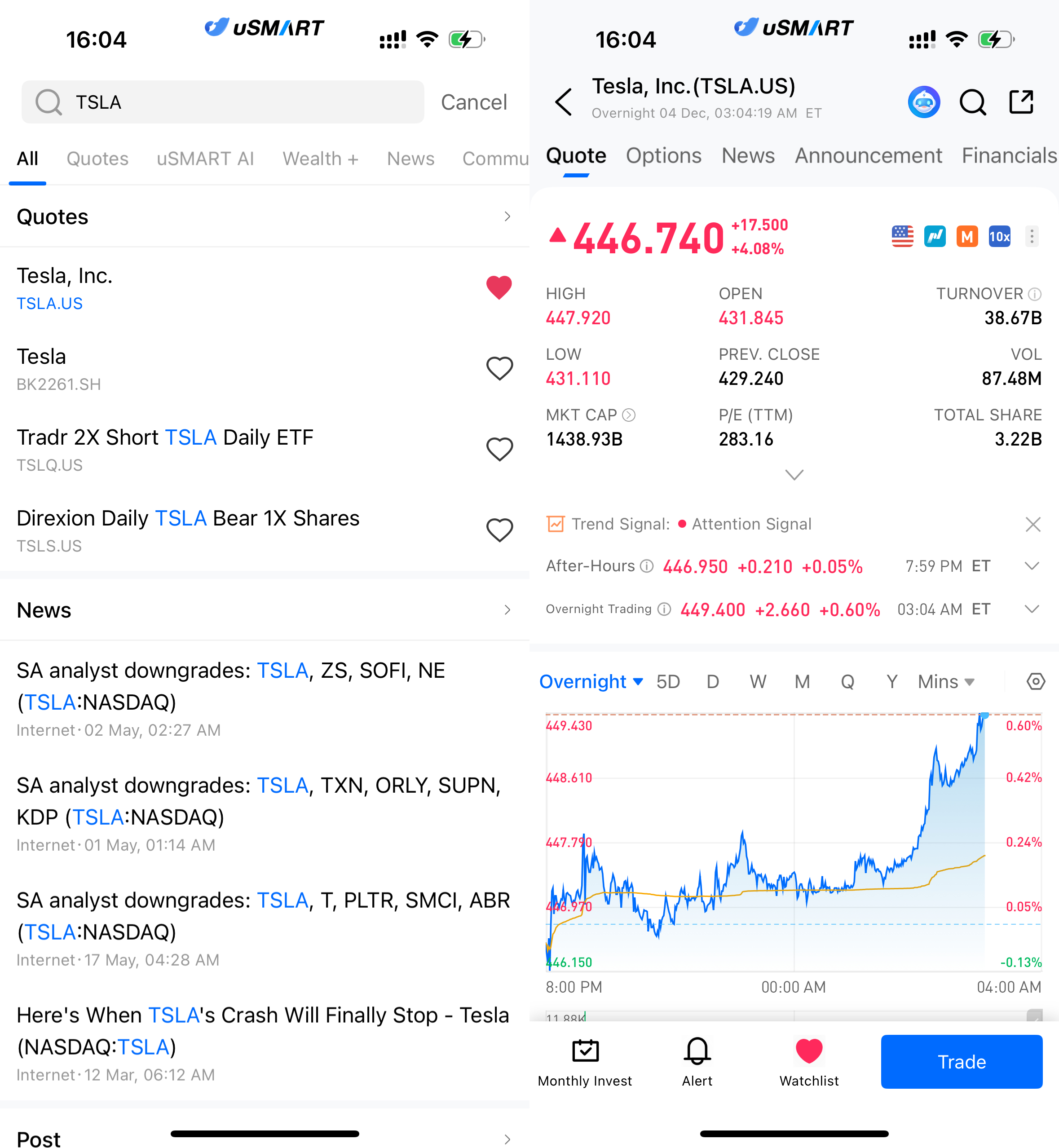
Task: Open the Mins interval dropdown
Action: pos(945,681)
